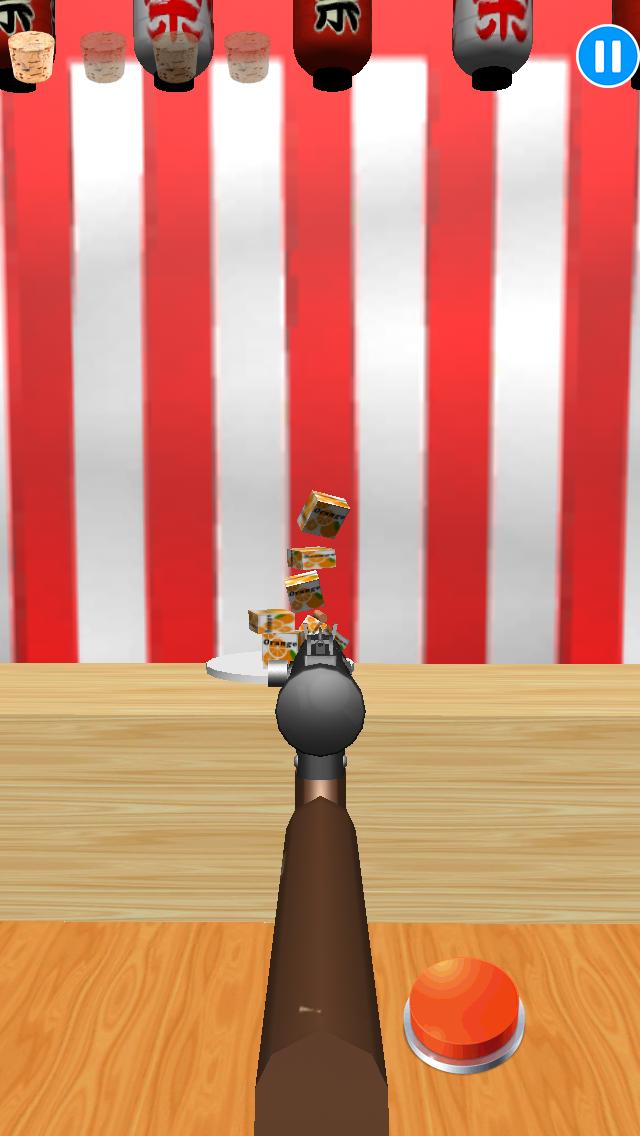This screenshot has height=1136, width=640.
Task: Tap the red fire button
Action: (x=464, y=1008)
